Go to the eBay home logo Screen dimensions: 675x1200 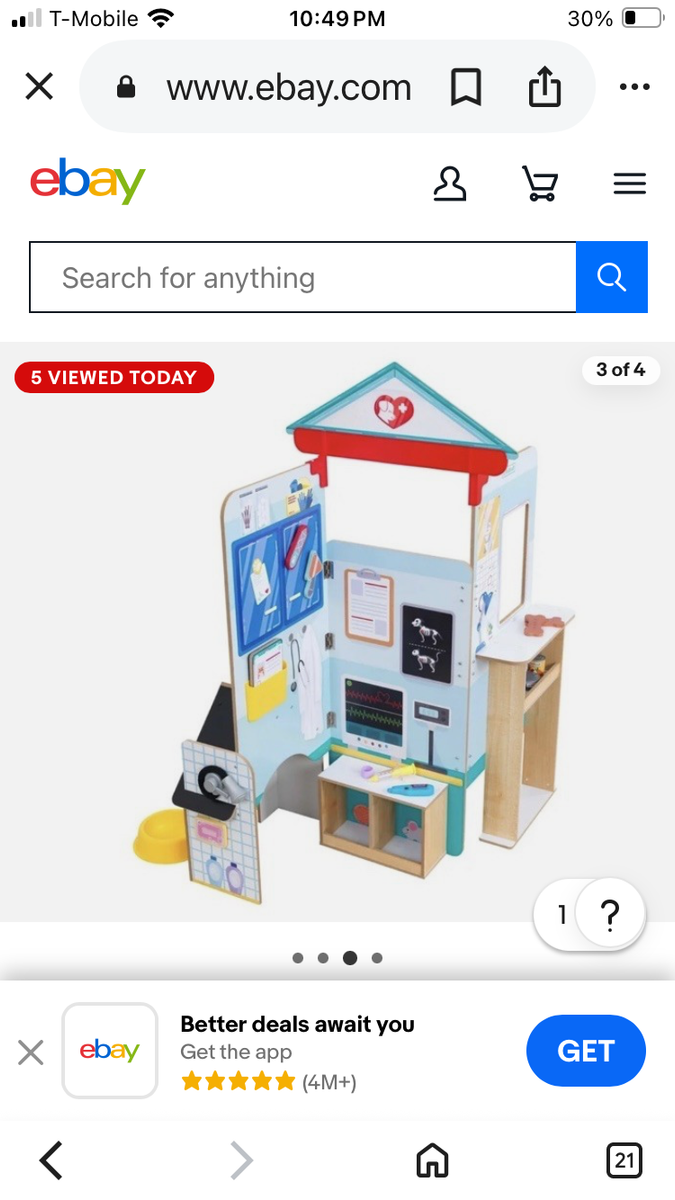tap(88, 182)
